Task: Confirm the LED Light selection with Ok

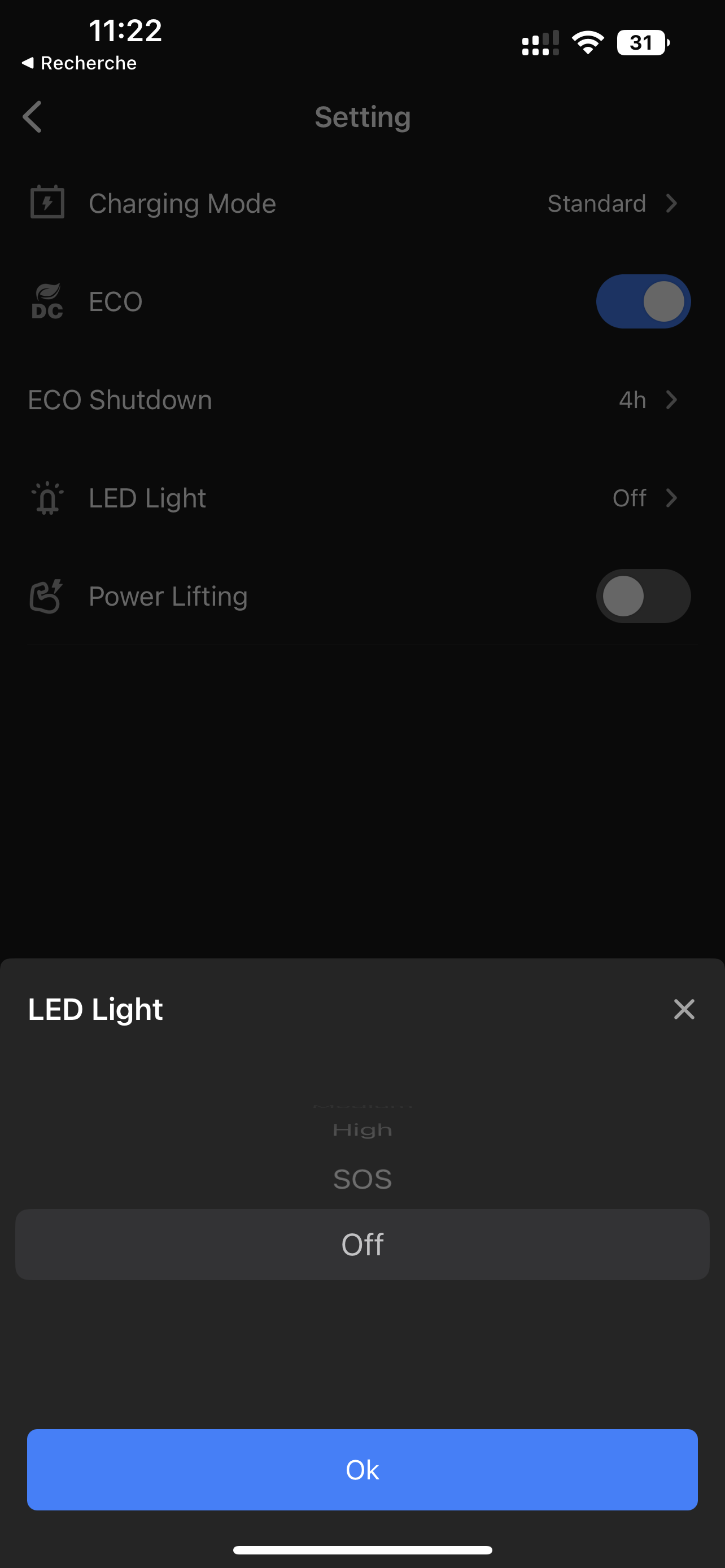Action: tap(362, 1469)
